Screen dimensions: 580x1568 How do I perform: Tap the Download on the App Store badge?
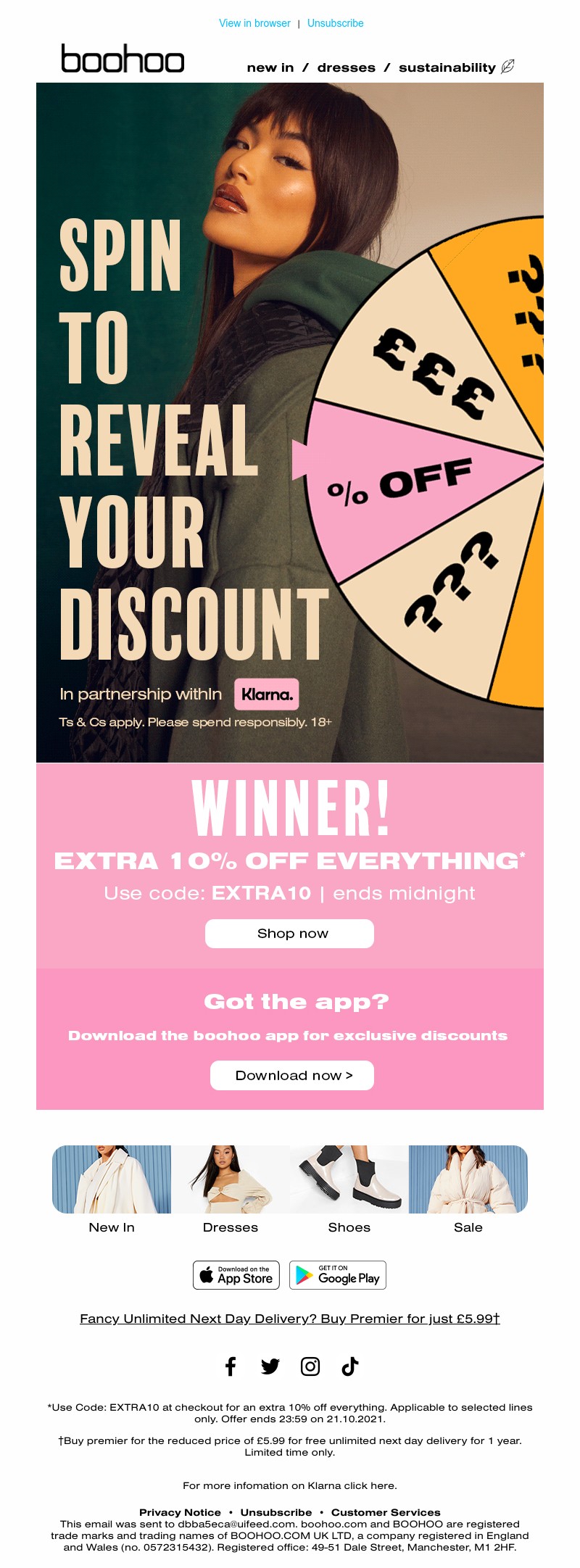[x=236, y=1275]
